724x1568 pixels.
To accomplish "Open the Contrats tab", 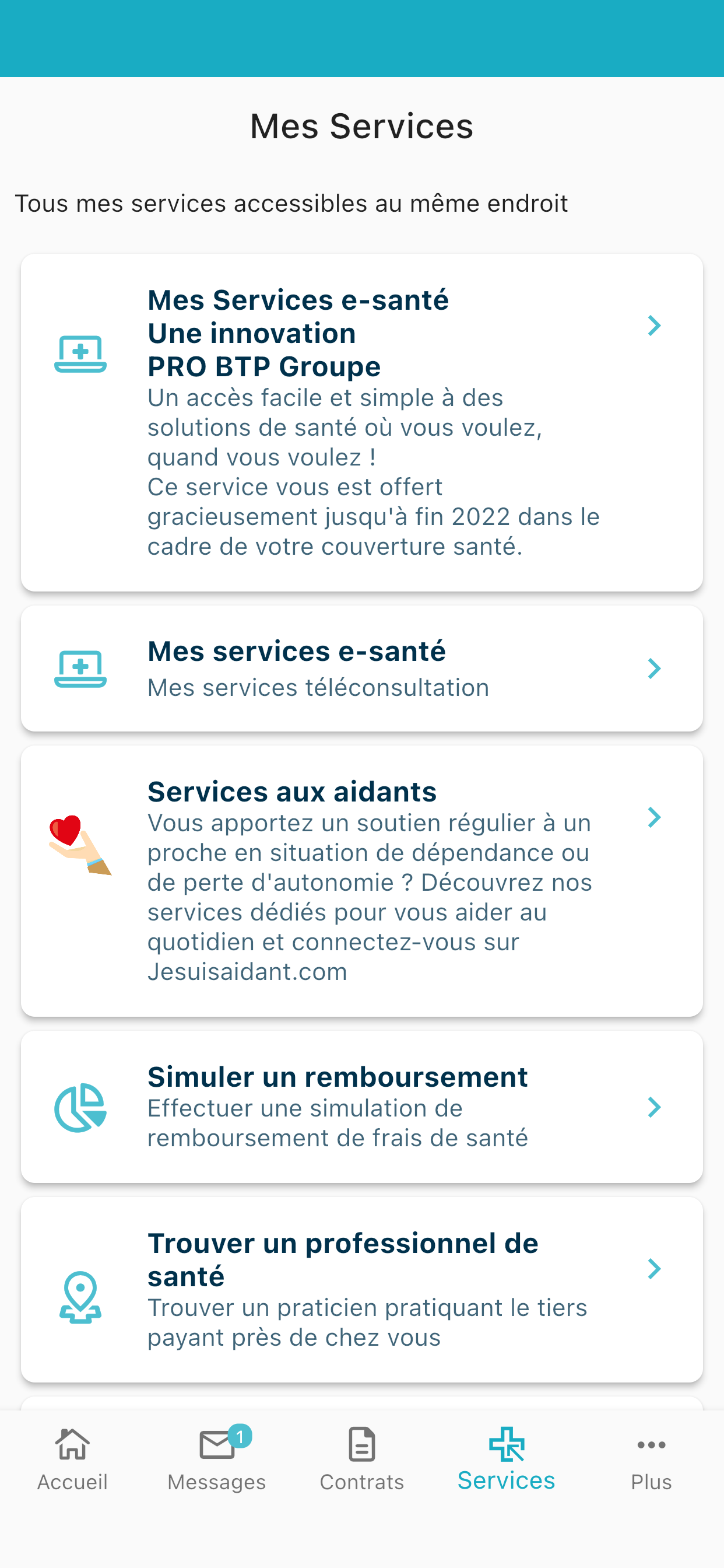I will [362, 1459].
